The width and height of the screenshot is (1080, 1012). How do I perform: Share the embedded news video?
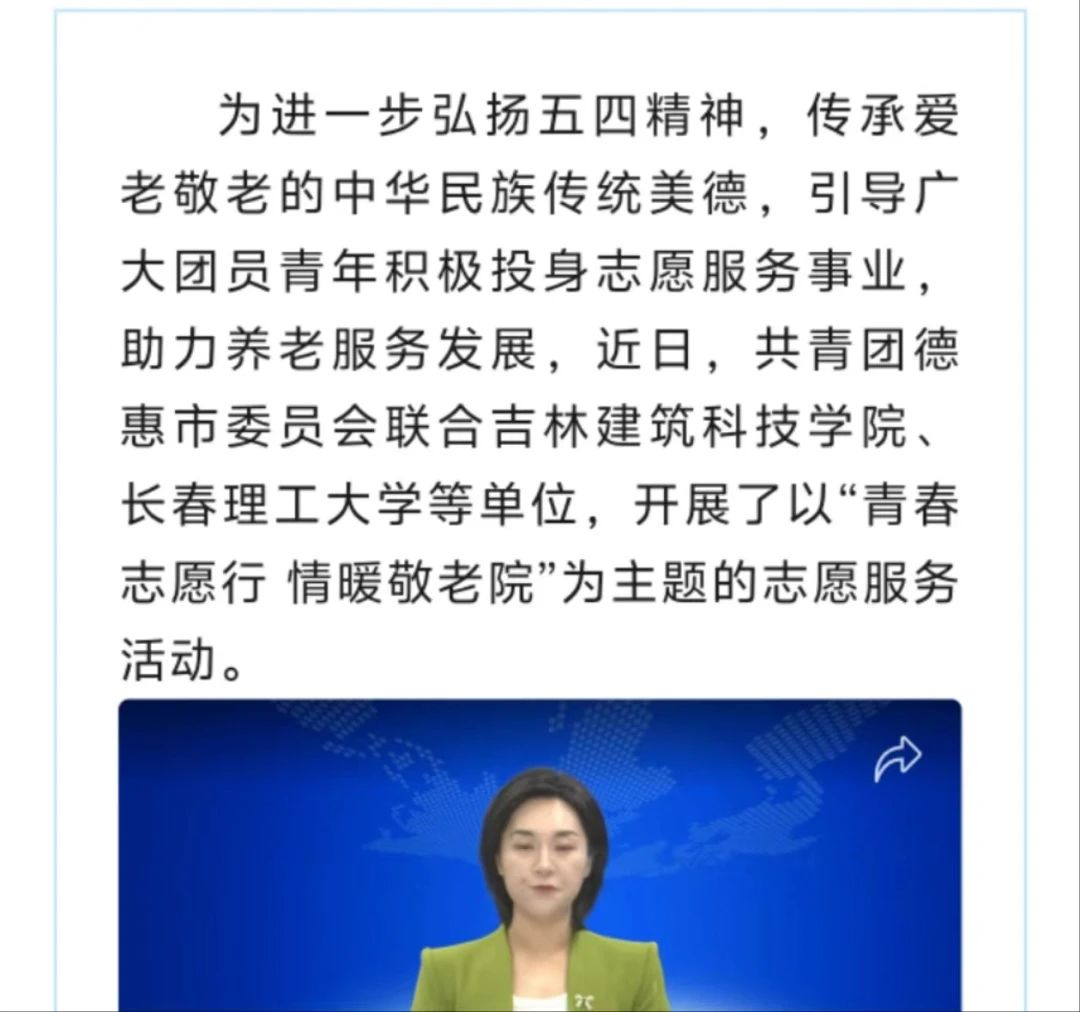coord(897,759)
